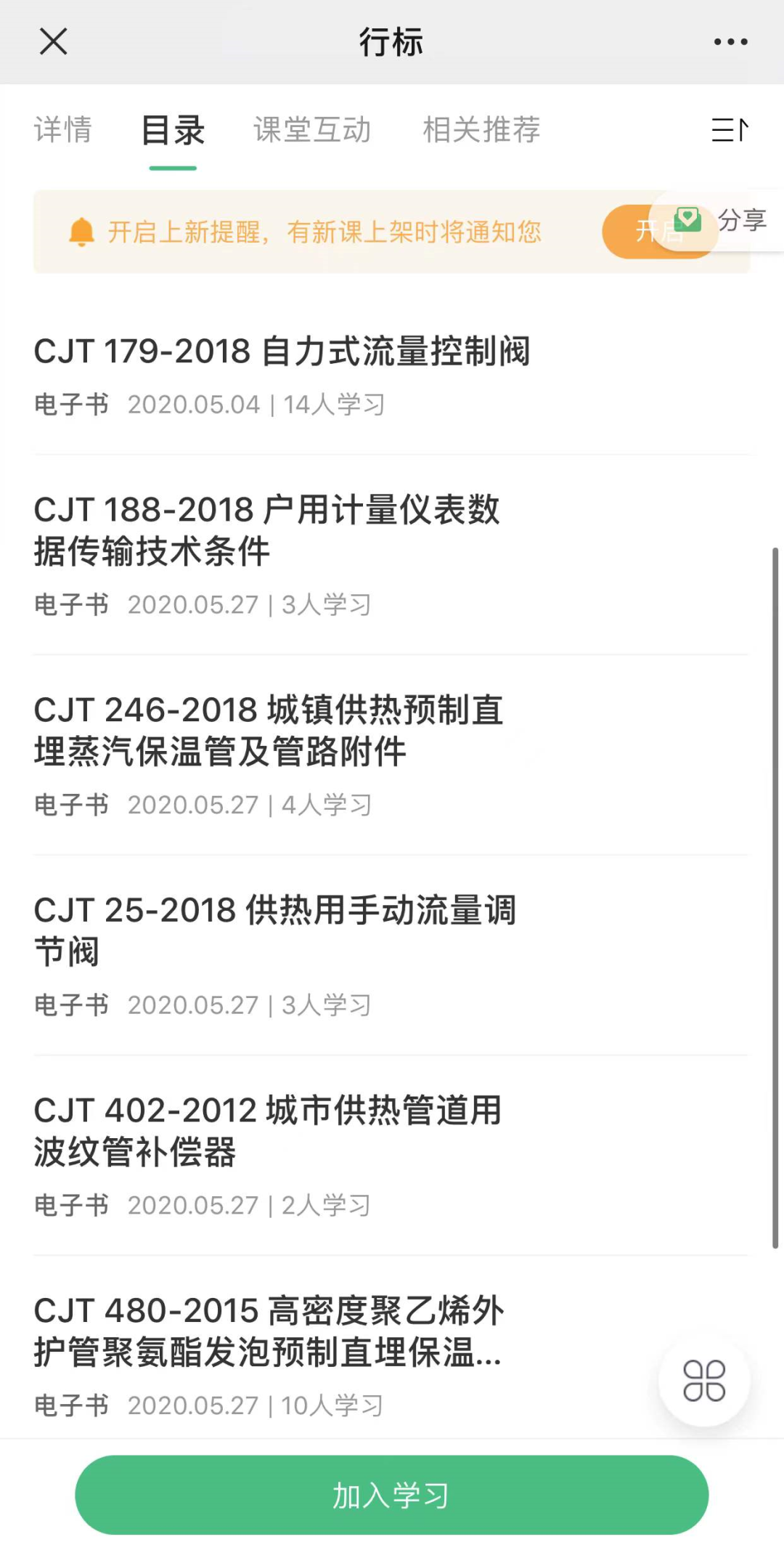The width and height of the screenshot is (784, 1550).
Task: Open CJT 188-2018 户用计量仪表数据传输技术条件
Action: pyautogui.click(x=266, y=530)
